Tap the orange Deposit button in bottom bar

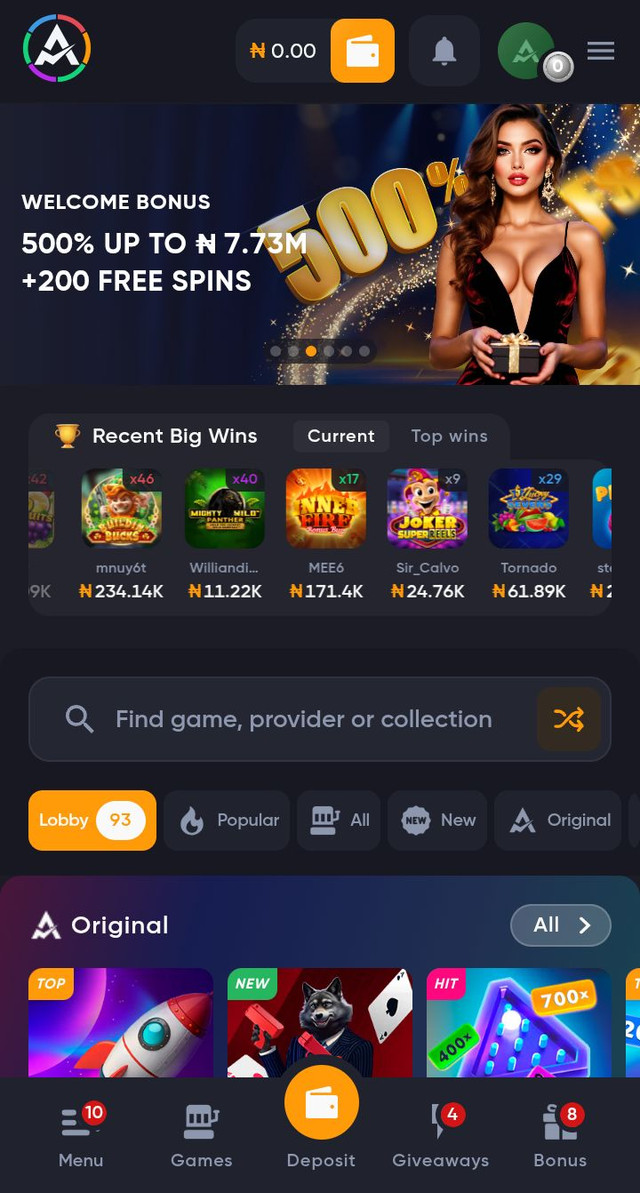321,1105
